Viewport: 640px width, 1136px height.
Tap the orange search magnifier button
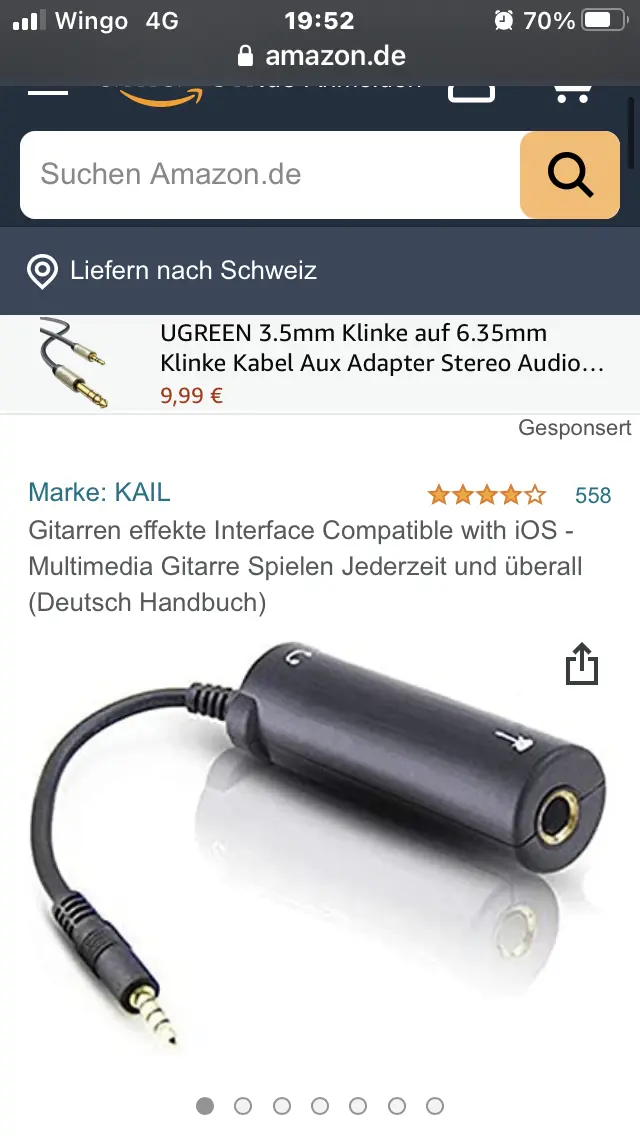coord(570,175)
